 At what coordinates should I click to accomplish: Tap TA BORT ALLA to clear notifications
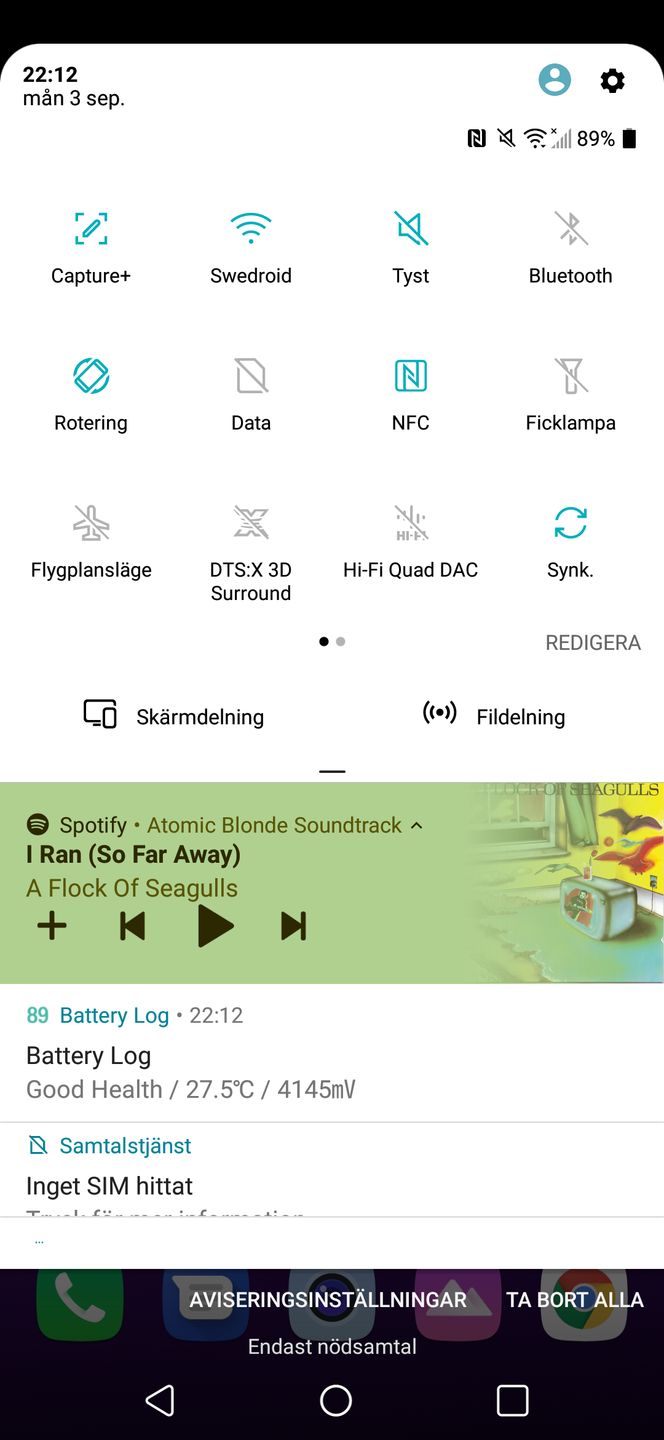click(x=575, y=1300)
